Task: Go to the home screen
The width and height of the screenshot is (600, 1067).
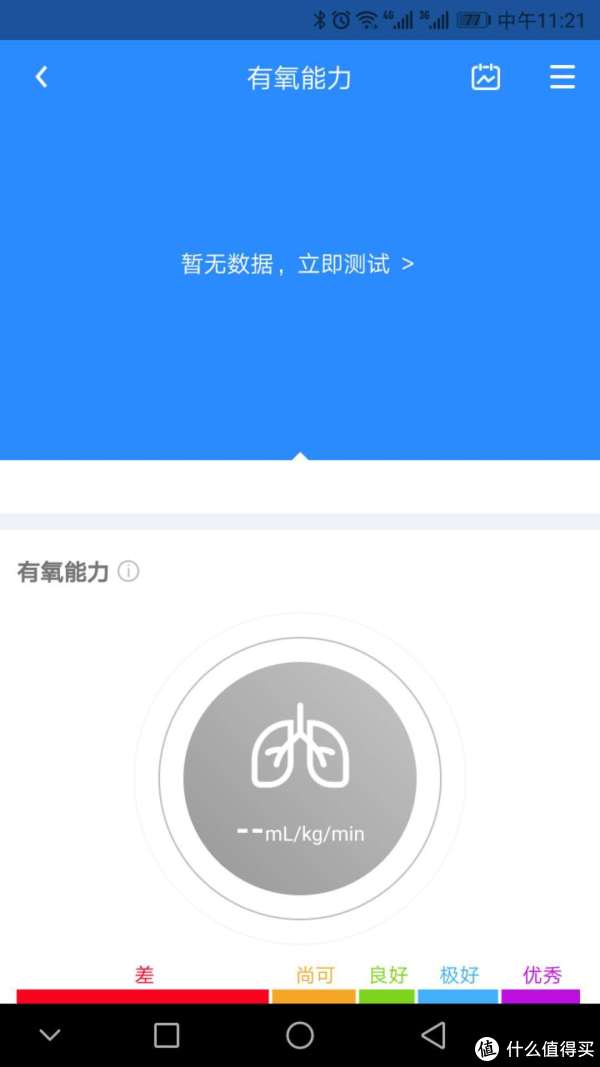Action: (x=300, y=1035)
